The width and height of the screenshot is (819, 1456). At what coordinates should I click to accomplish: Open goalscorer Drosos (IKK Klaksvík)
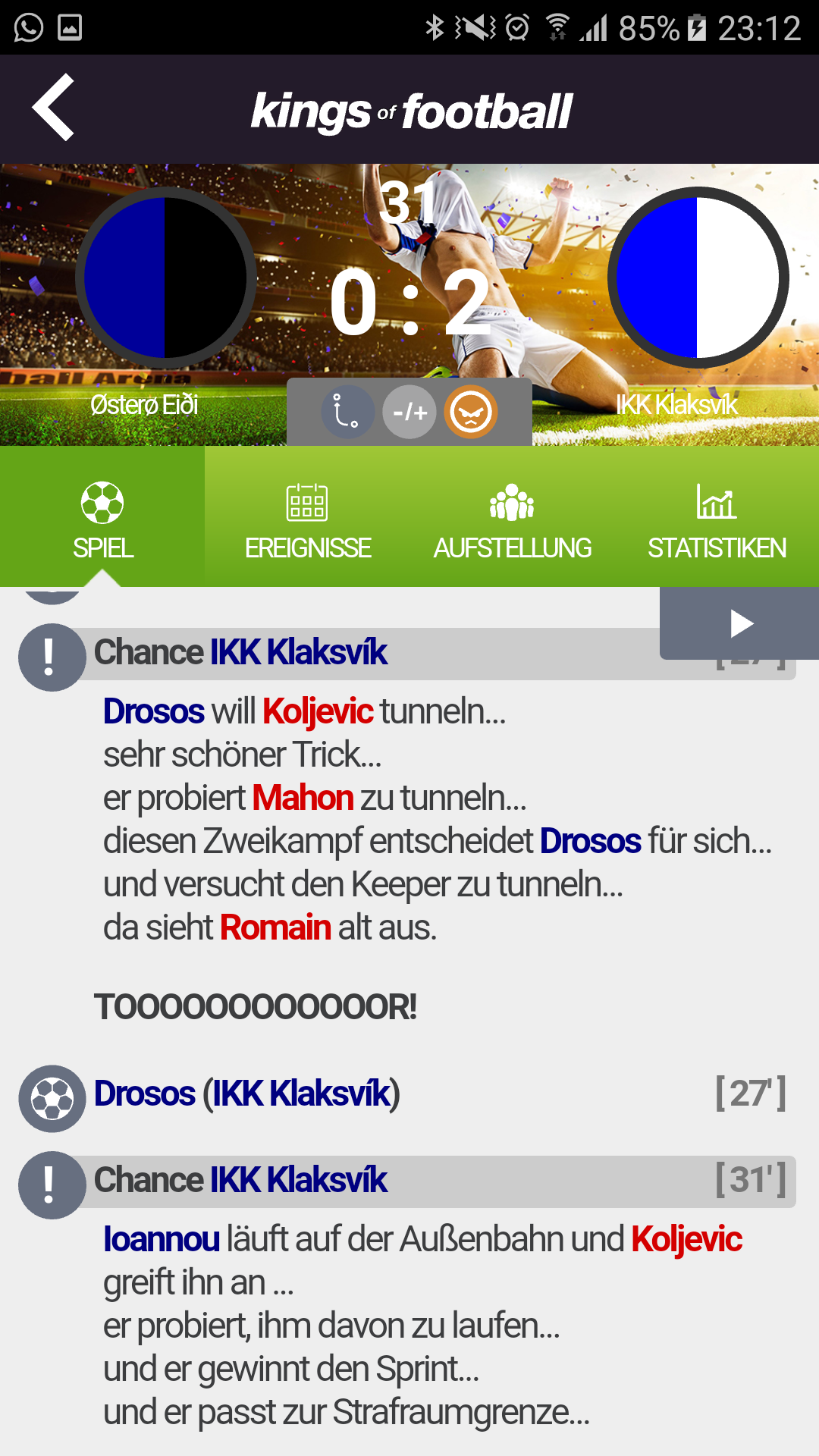(246, 1094)
